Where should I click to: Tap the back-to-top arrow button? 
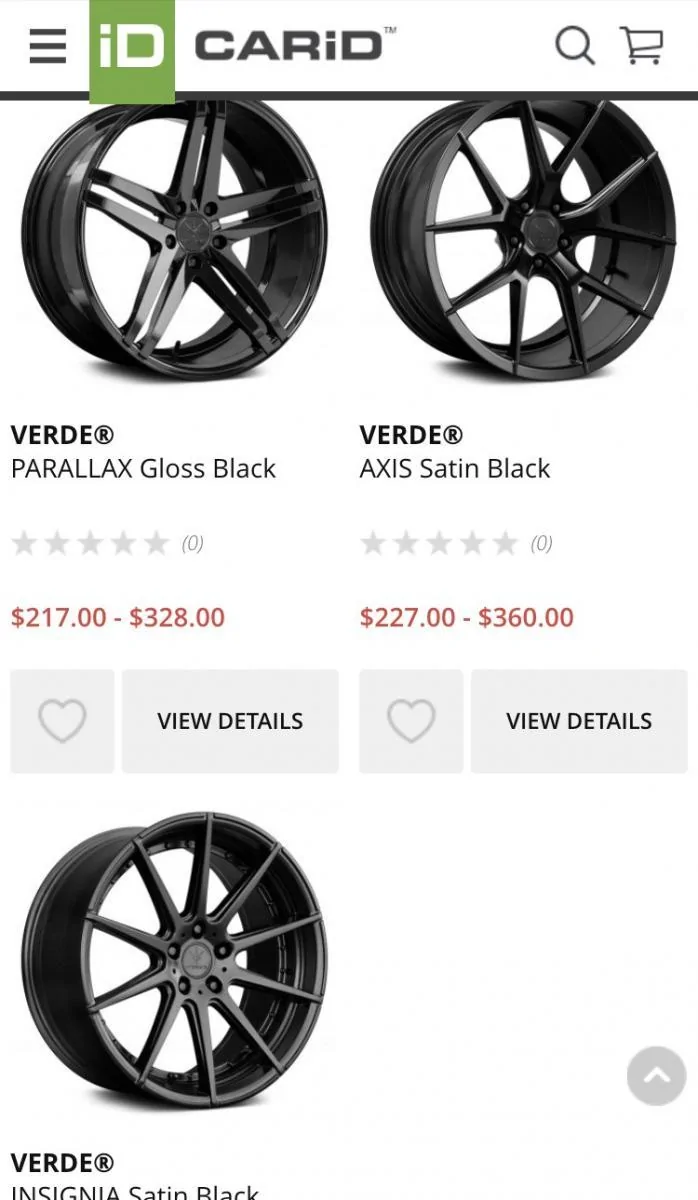coord(657,1075)
